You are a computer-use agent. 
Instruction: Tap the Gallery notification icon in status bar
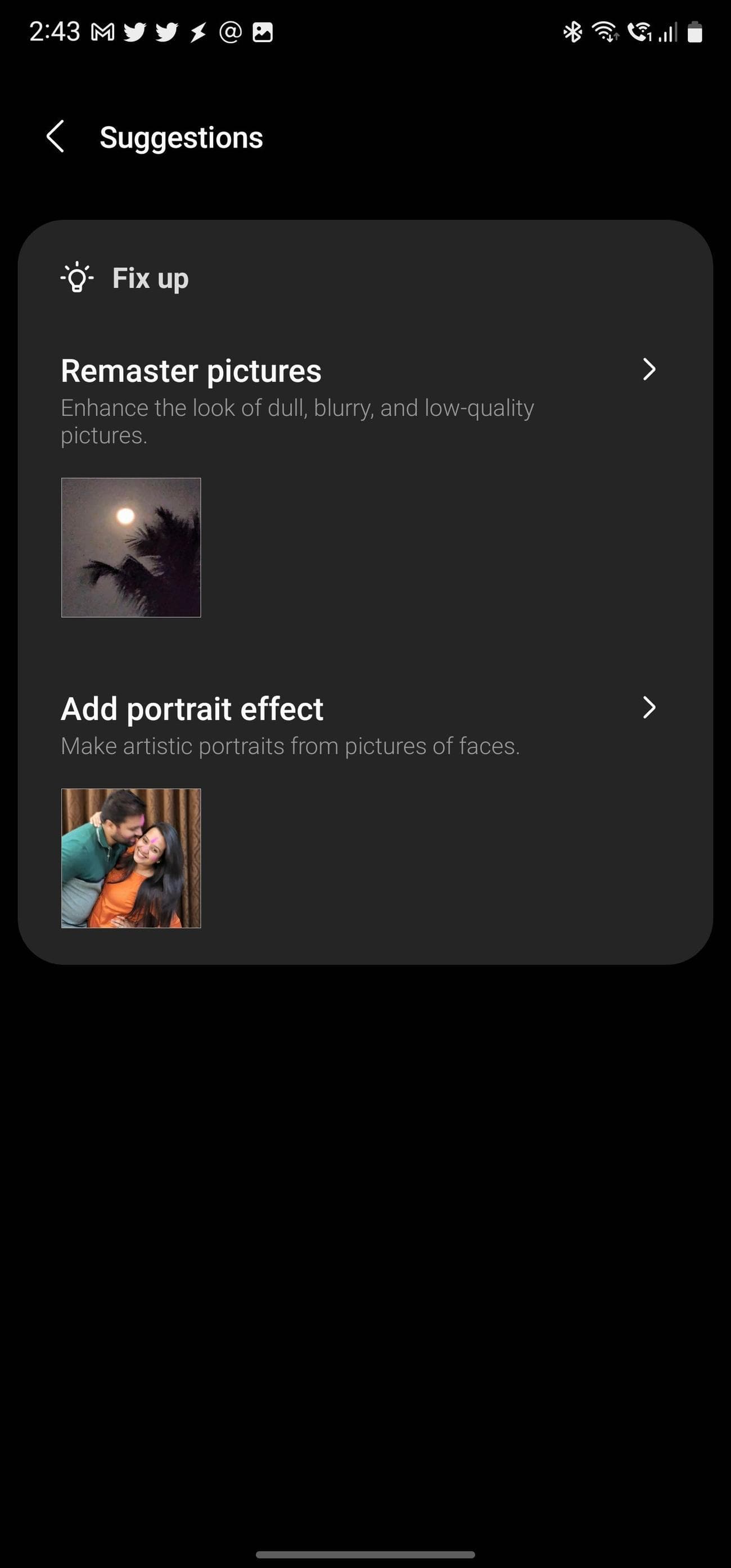point(263,32)
